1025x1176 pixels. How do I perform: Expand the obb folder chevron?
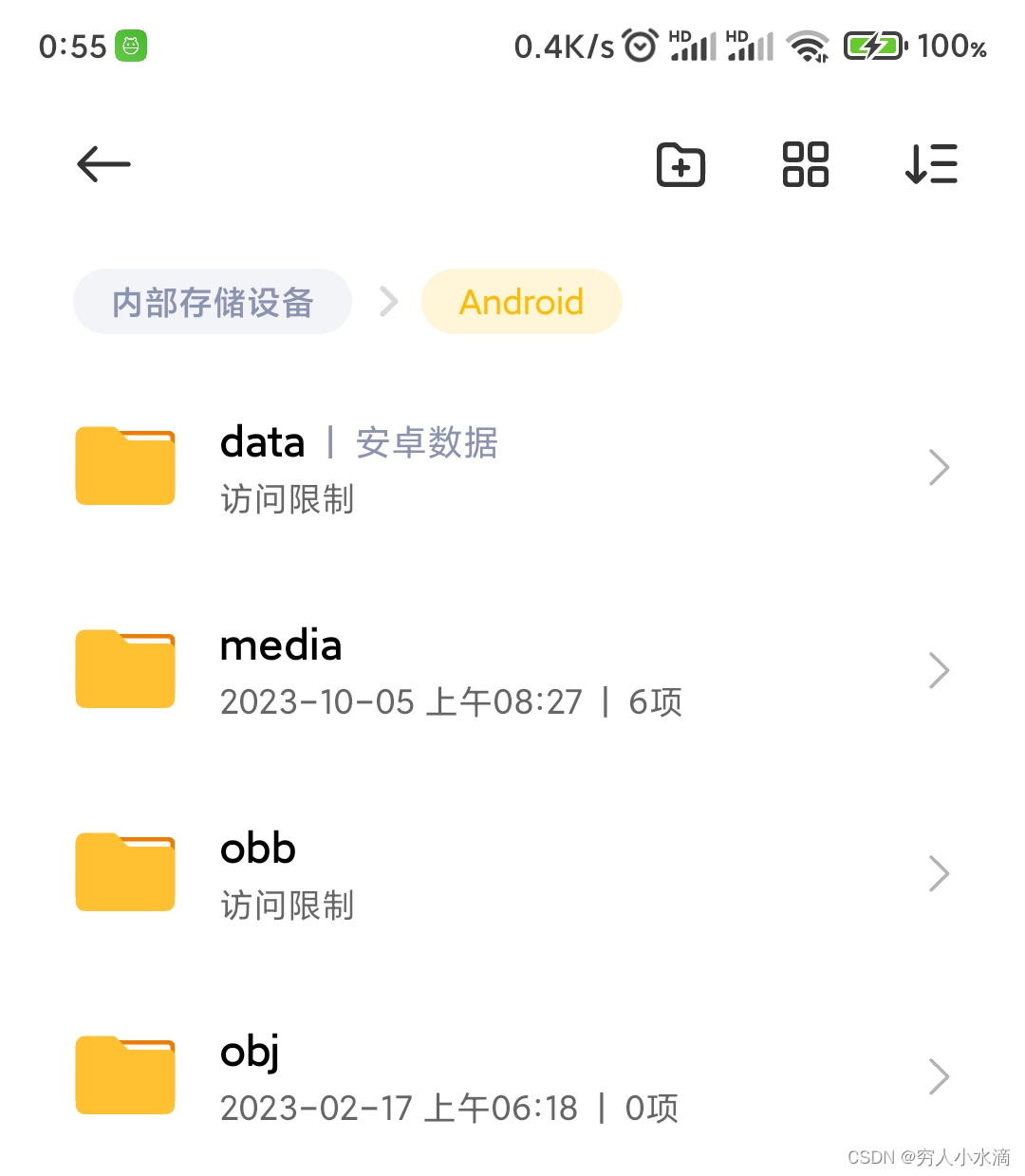coord(939,872)
